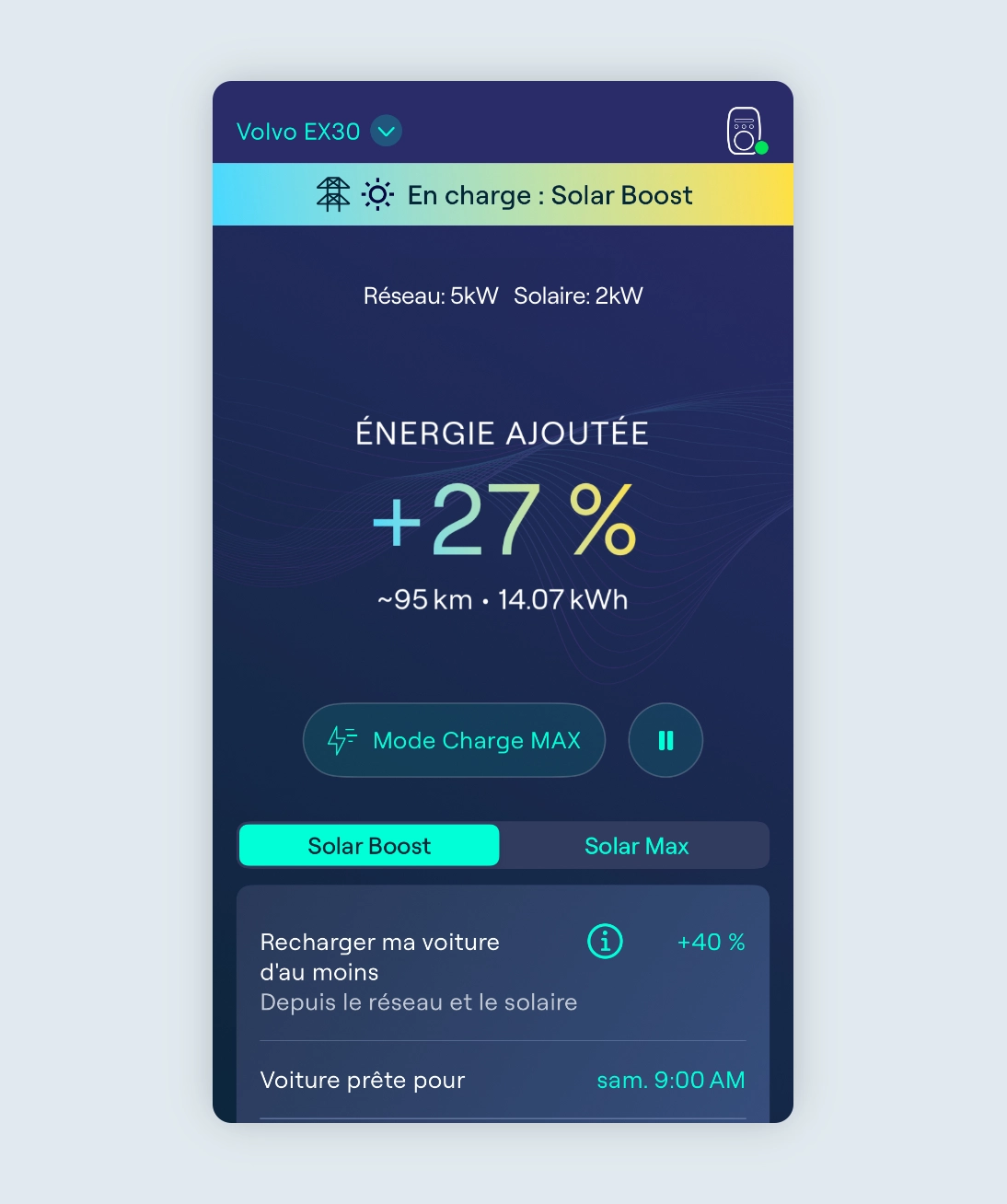Pause the charging session
The image size is (1007, 1204).
(x=666, y=740)
